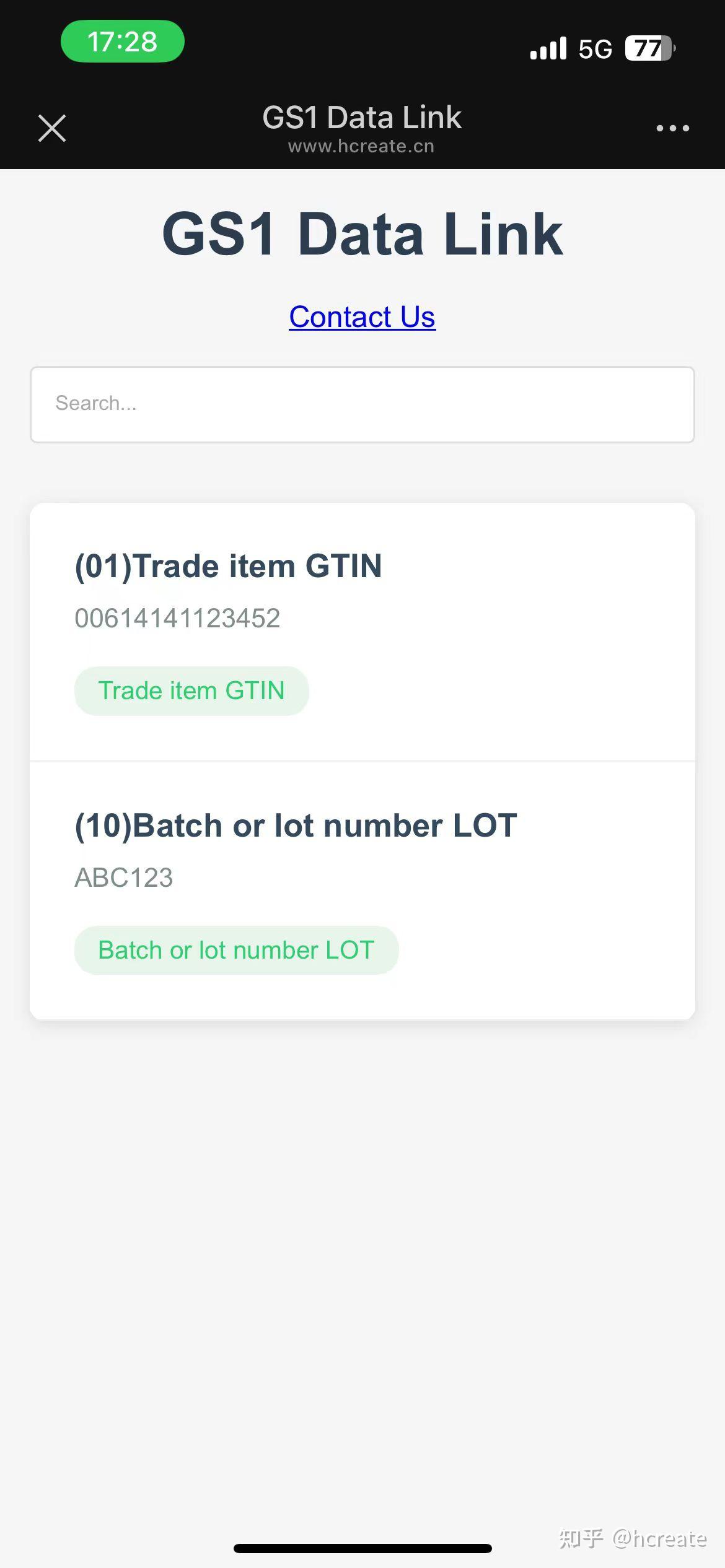Open the Contact Us link
The height and width of the screenshot is (1568, 725).
pyautogui.click(x=362, y=317)
